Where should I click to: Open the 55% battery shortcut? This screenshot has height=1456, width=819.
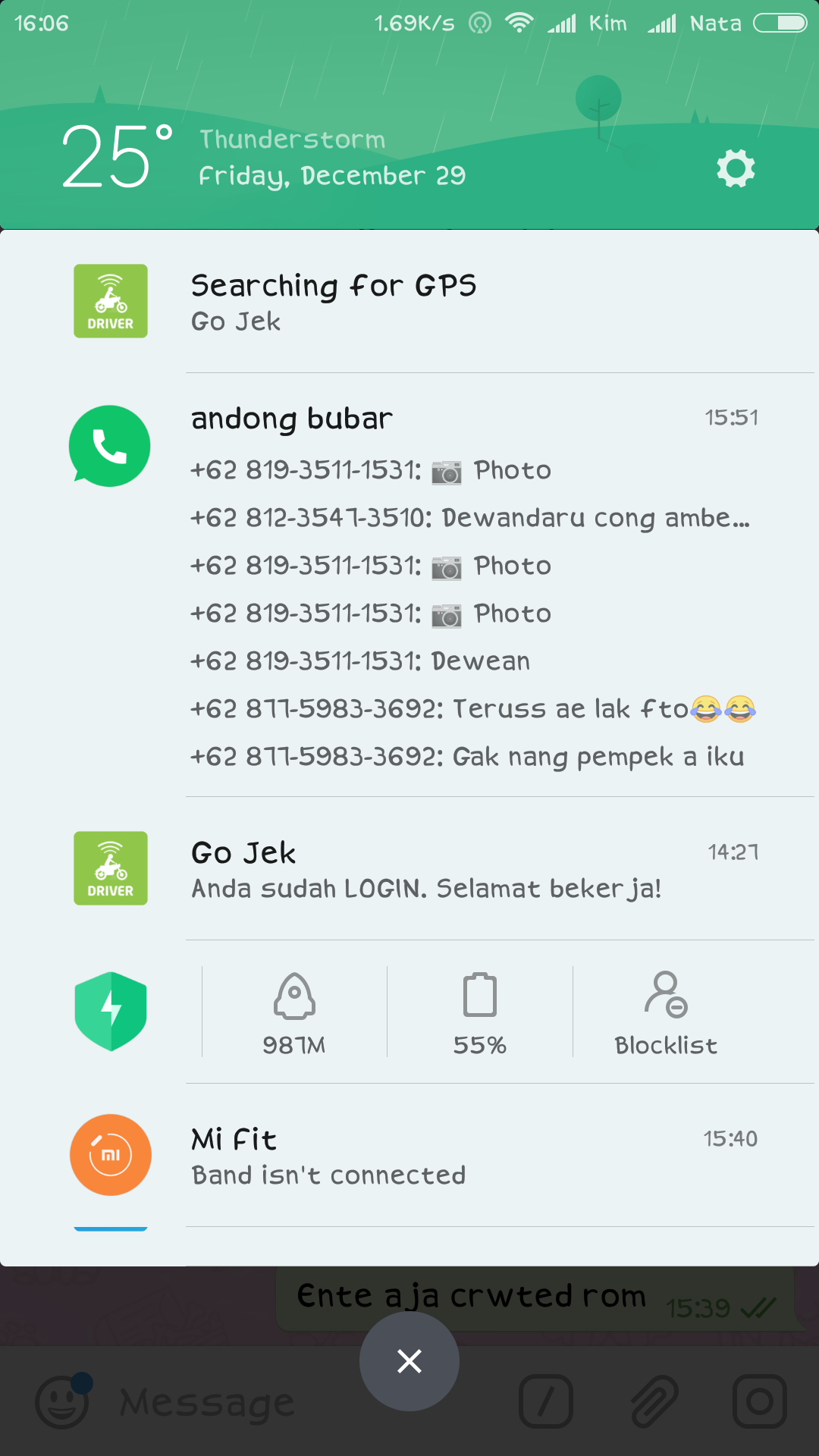[480, 1013]
